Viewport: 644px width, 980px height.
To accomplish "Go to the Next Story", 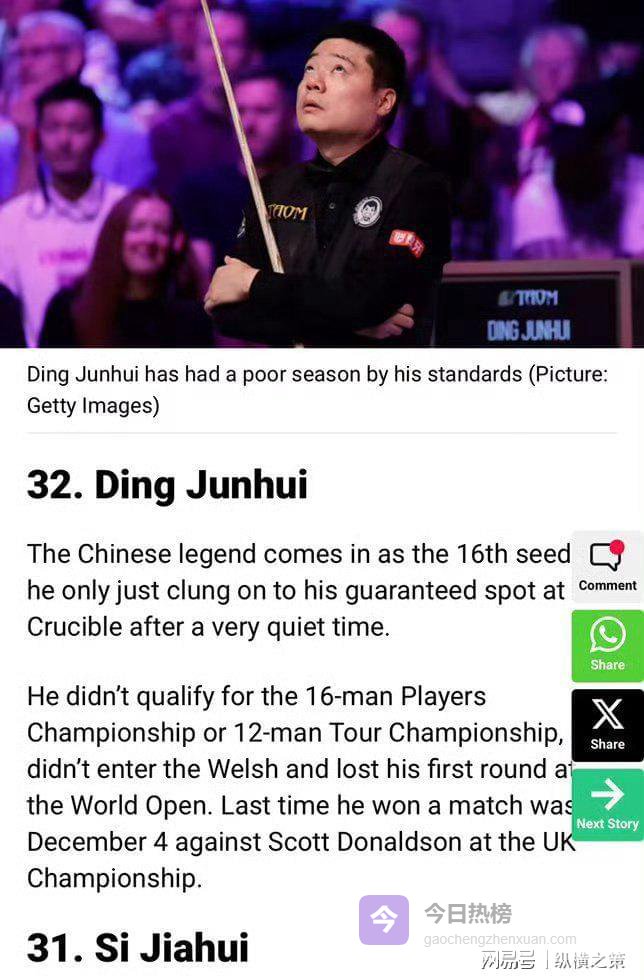I will pyautogui.click(x=607, y=804).
